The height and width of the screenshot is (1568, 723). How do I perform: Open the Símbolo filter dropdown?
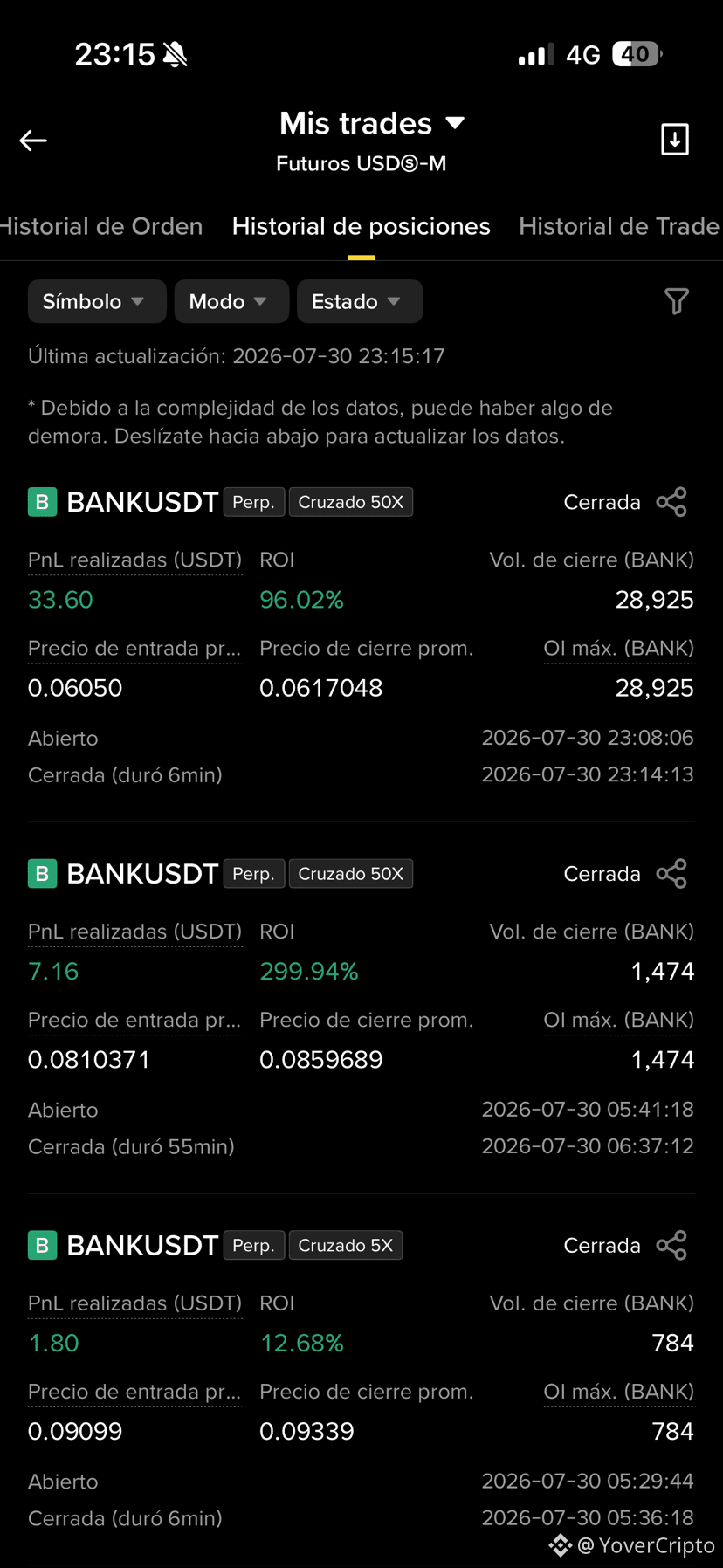[x=97, y=301]
